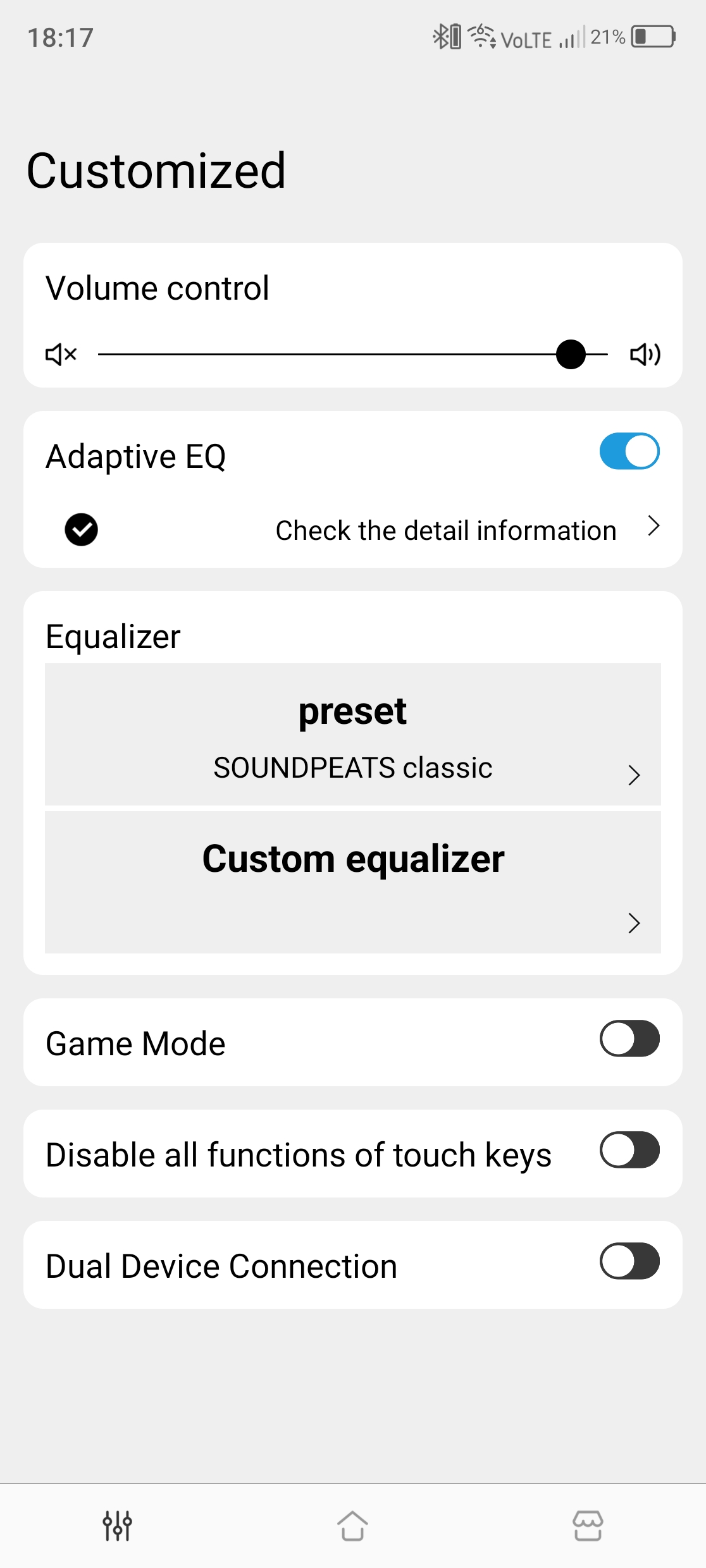The height and width of the screenshot is (1568, 706).
Task: Open the preset SOUNDPEATS classic equalizer
Action: coord(352,735)
